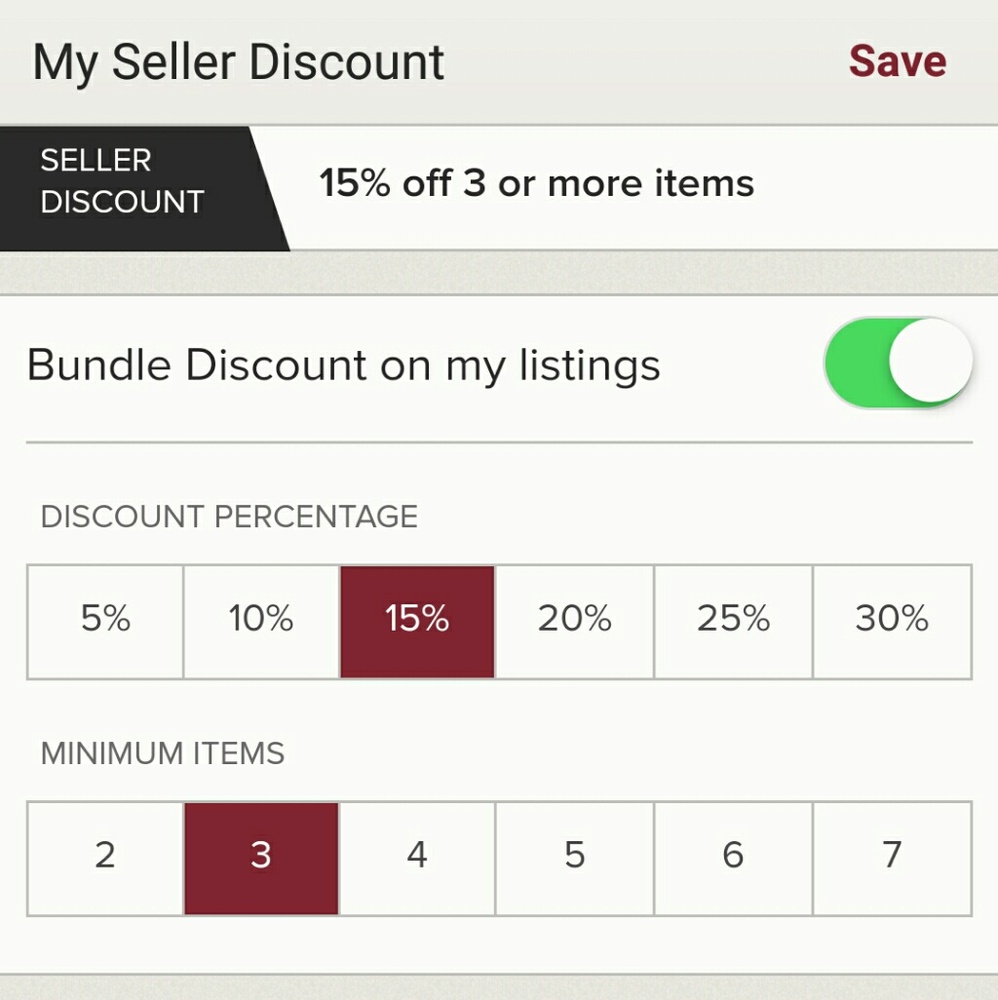
Task: Select the 10% discount option
Action: click(261, 620)
